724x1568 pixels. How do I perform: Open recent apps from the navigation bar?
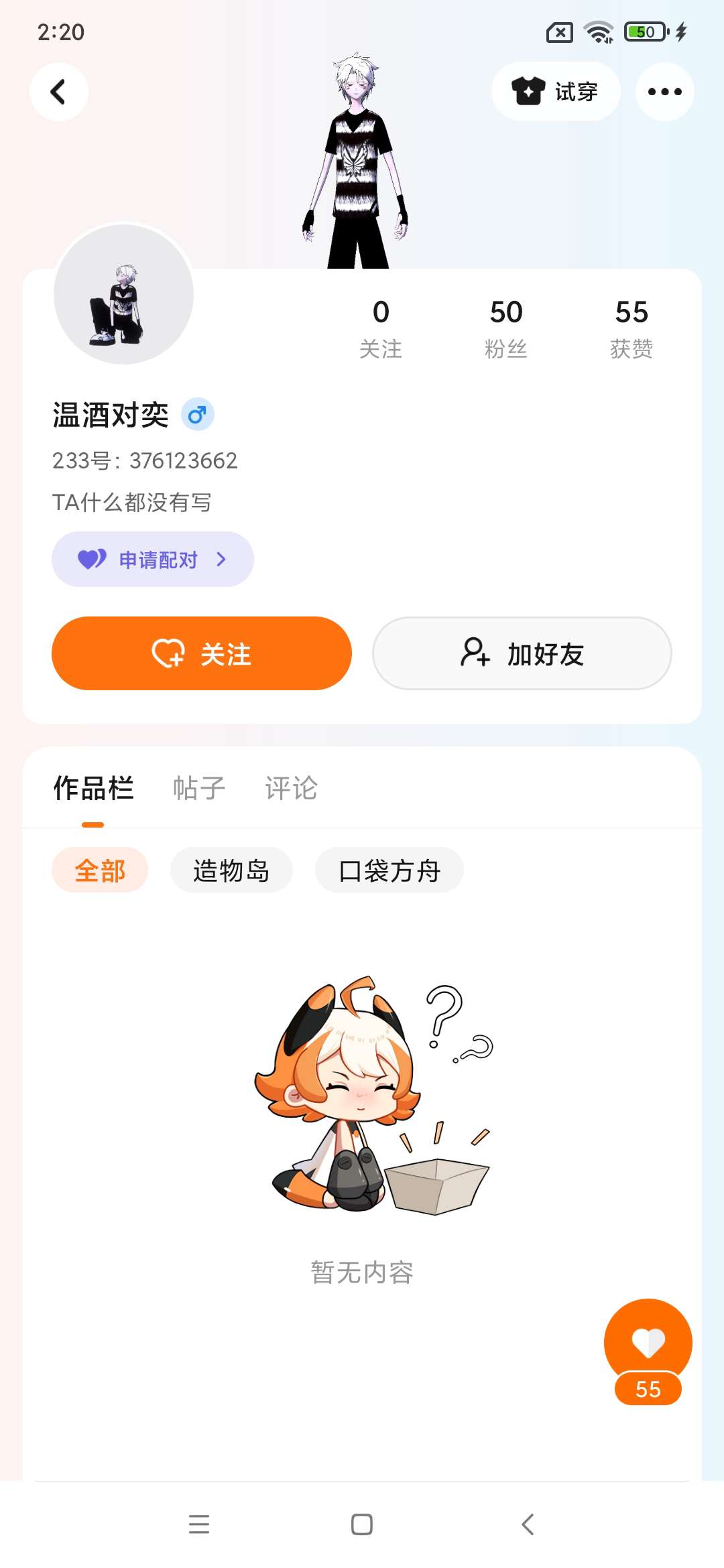199,1524
